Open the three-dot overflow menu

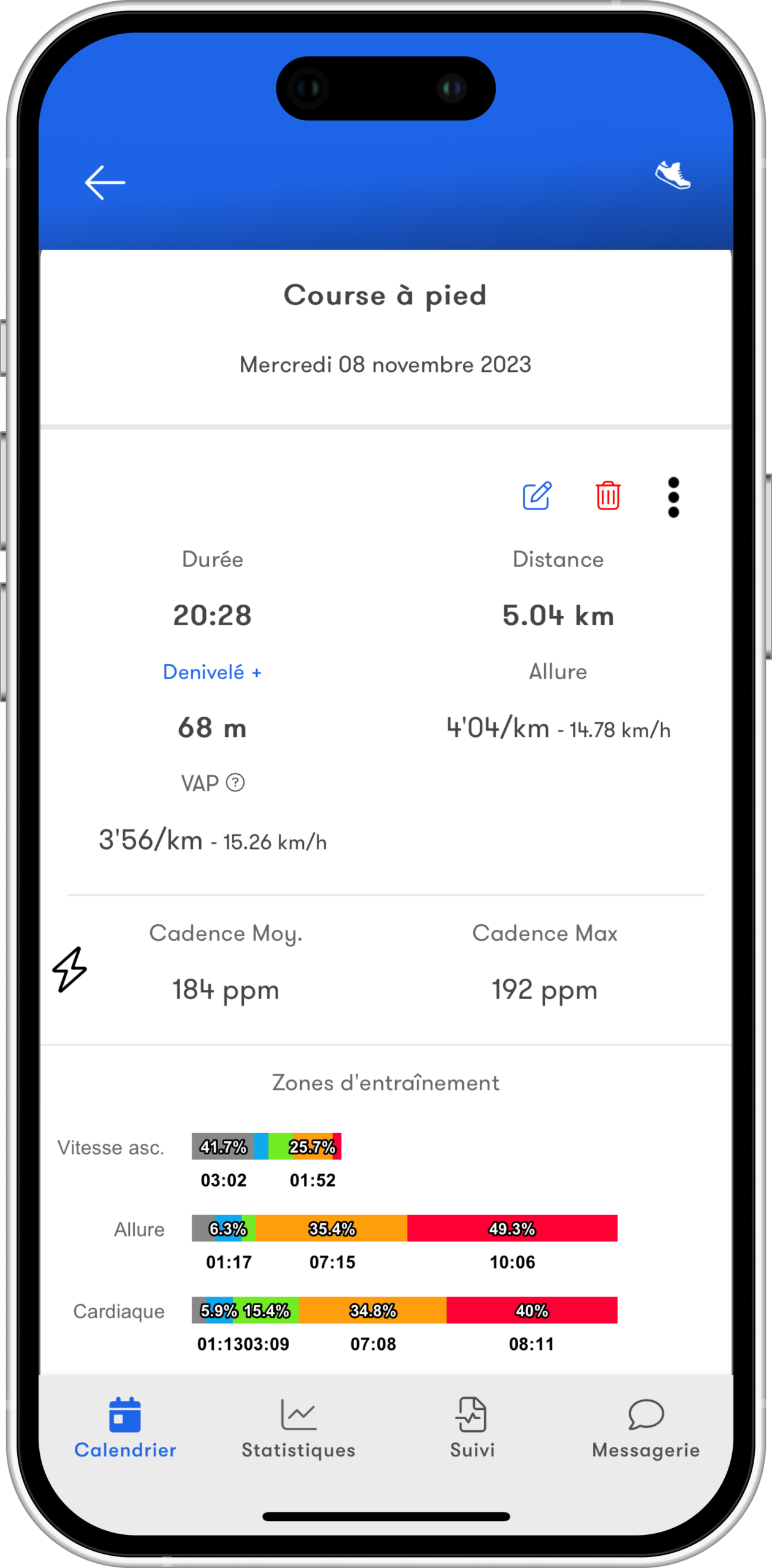[673, 497]
